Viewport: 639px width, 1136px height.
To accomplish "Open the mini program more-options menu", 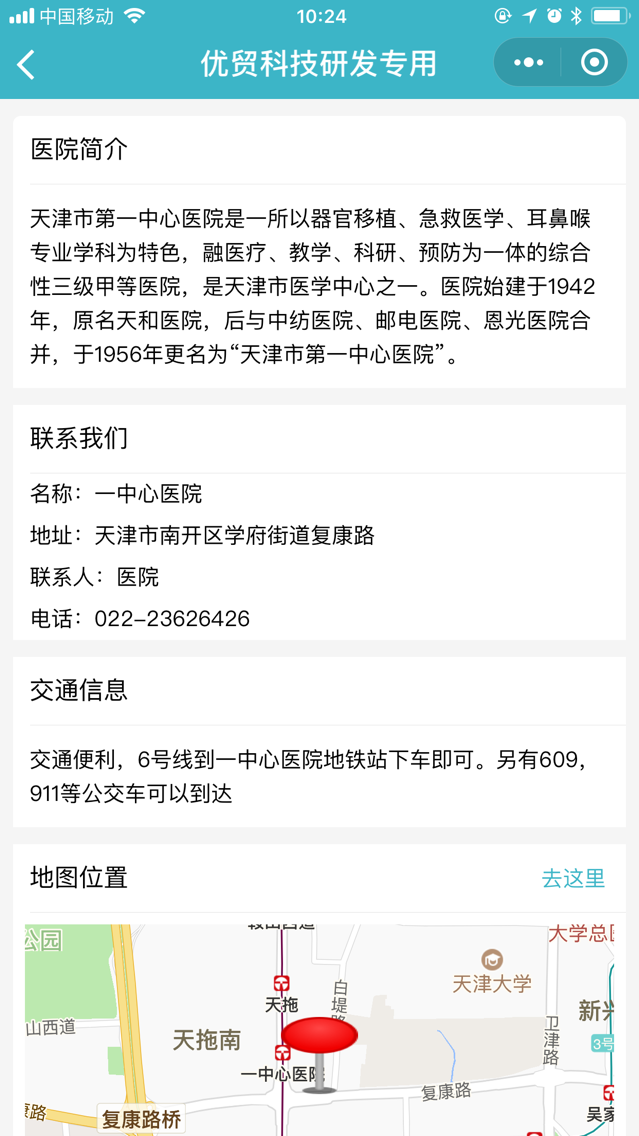I will tap(529, 63).
